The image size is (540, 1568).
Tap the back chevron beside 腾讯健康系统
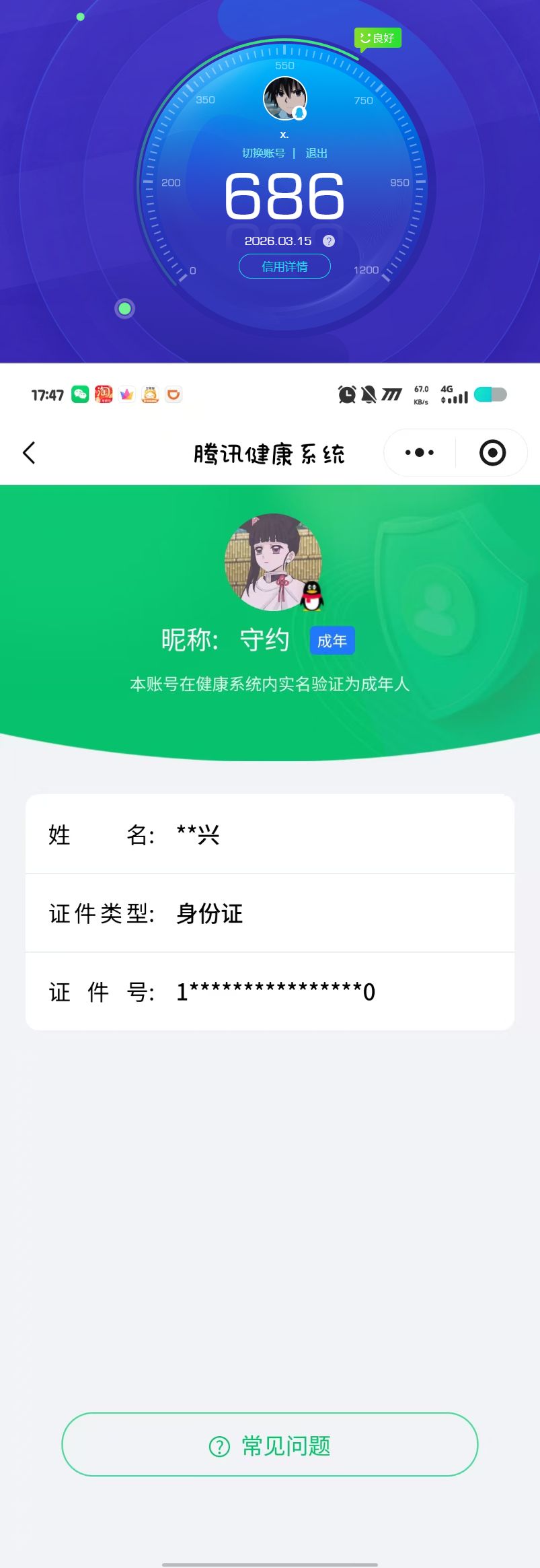pos(30,452)
